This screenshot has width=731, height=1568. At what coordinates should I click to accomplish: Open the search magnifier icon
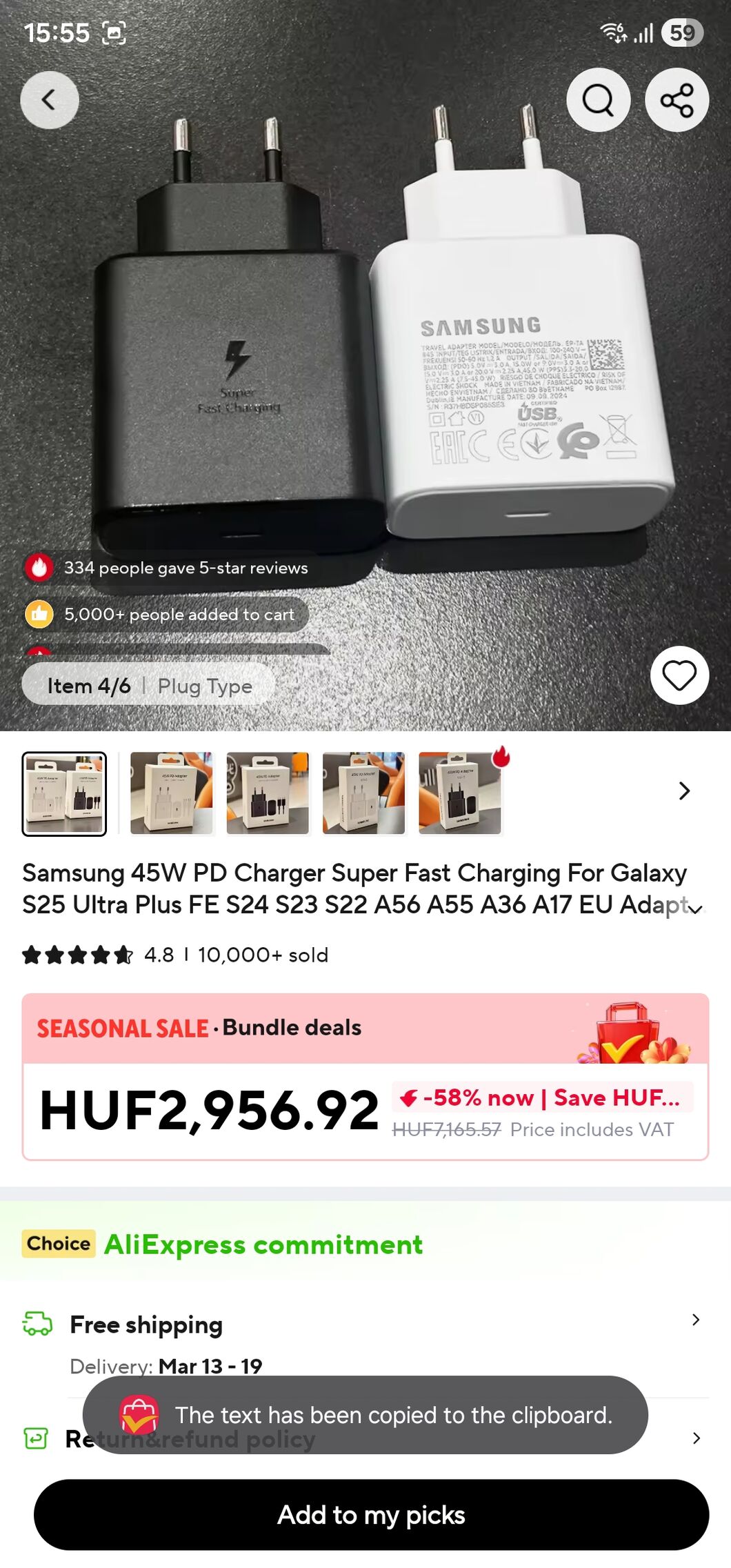[598, 100]
